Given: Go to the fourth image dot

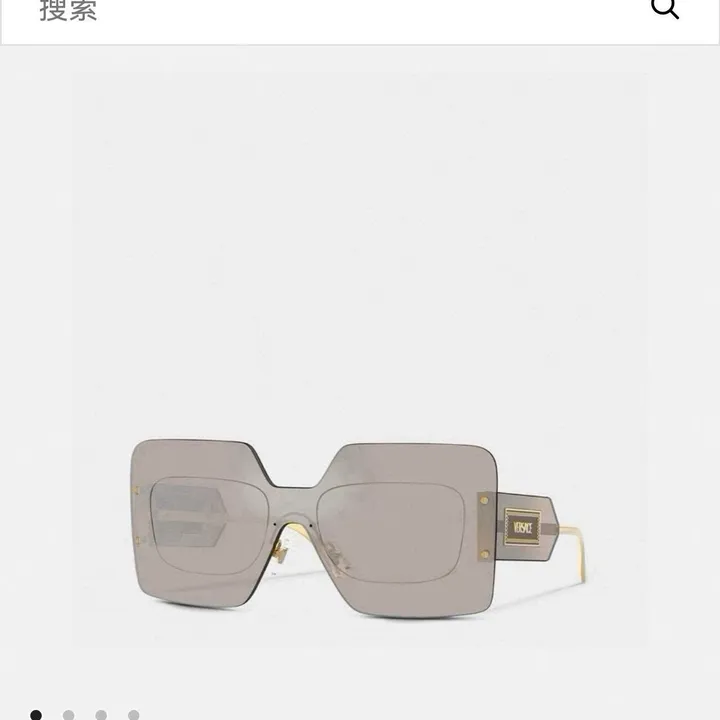Looking at the screenshot, I should [x=134, y=715].
